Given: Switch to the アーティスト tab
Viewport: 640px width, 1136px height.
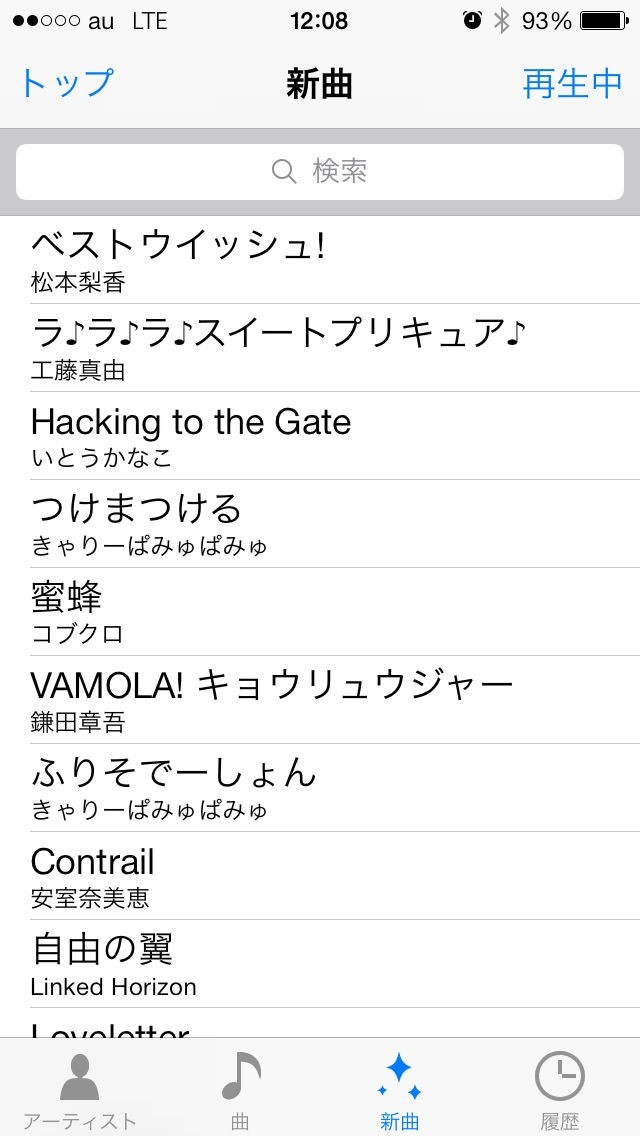Looking at the screenshot, I should click(x=80, y=1089).
